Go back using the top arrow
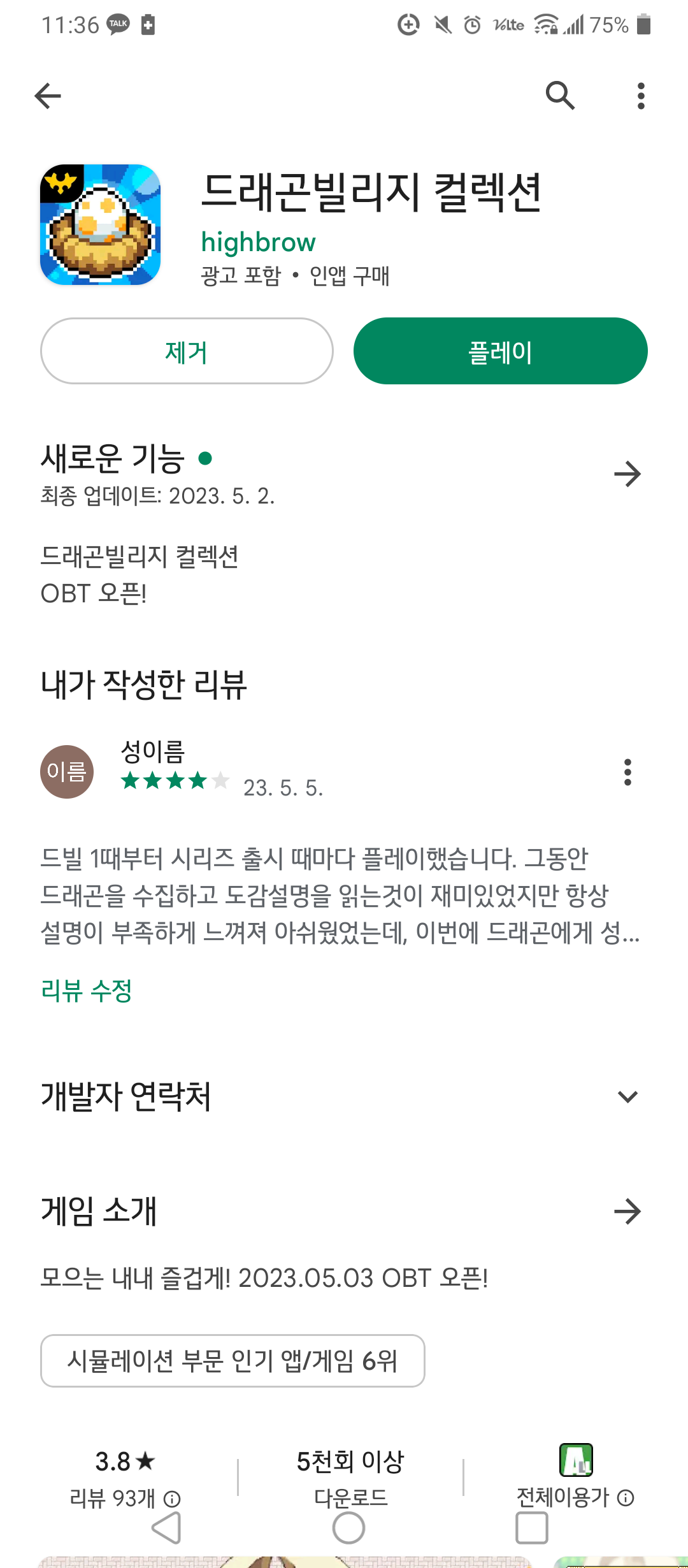The width and height of the screenshot is (688, 1568). point(48,96)
